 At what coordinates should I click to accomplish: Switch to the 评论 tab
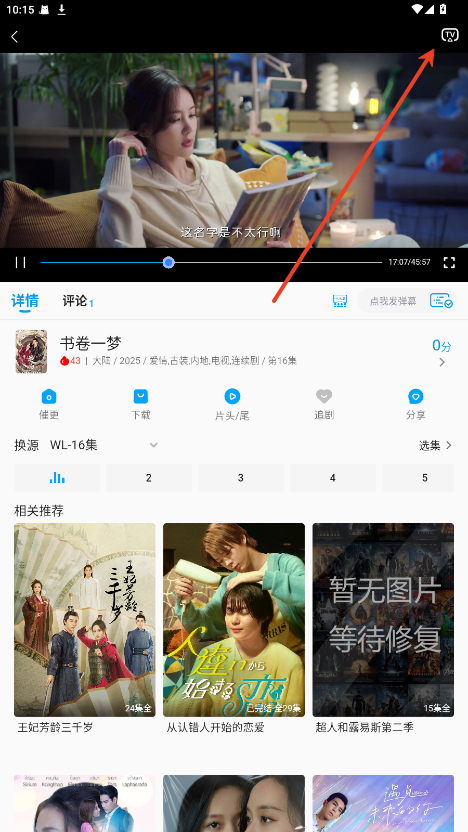pyautogui.click(x=77, y=301)
